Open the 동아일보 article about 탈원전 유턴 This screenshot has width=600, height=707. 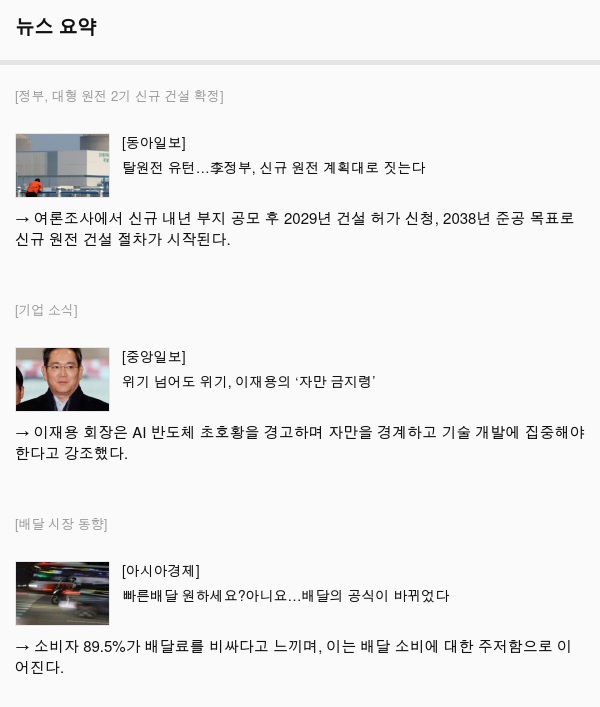[273, 168]
